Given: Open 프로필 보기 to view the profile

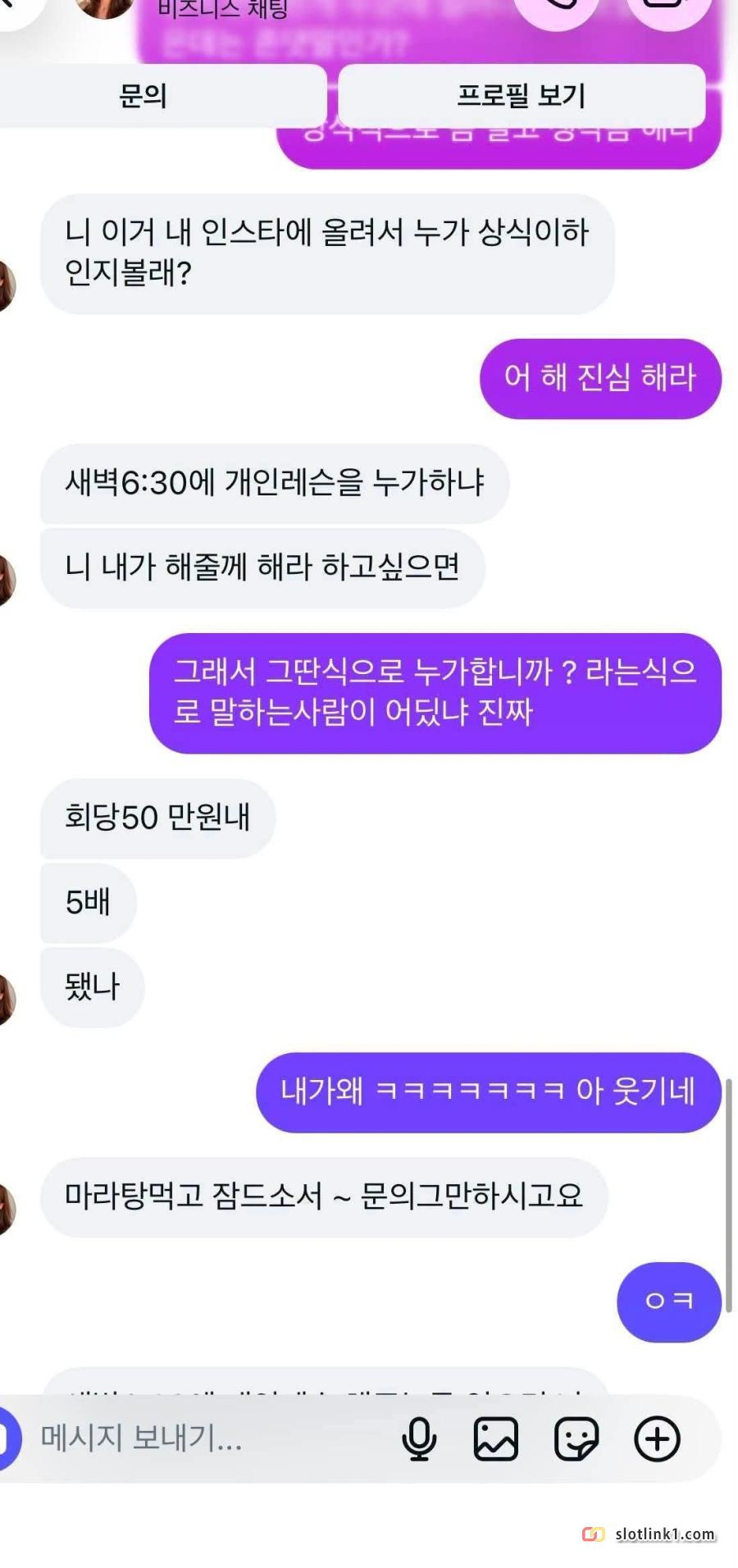Looking at the screenshot, I should click(522, 96).
